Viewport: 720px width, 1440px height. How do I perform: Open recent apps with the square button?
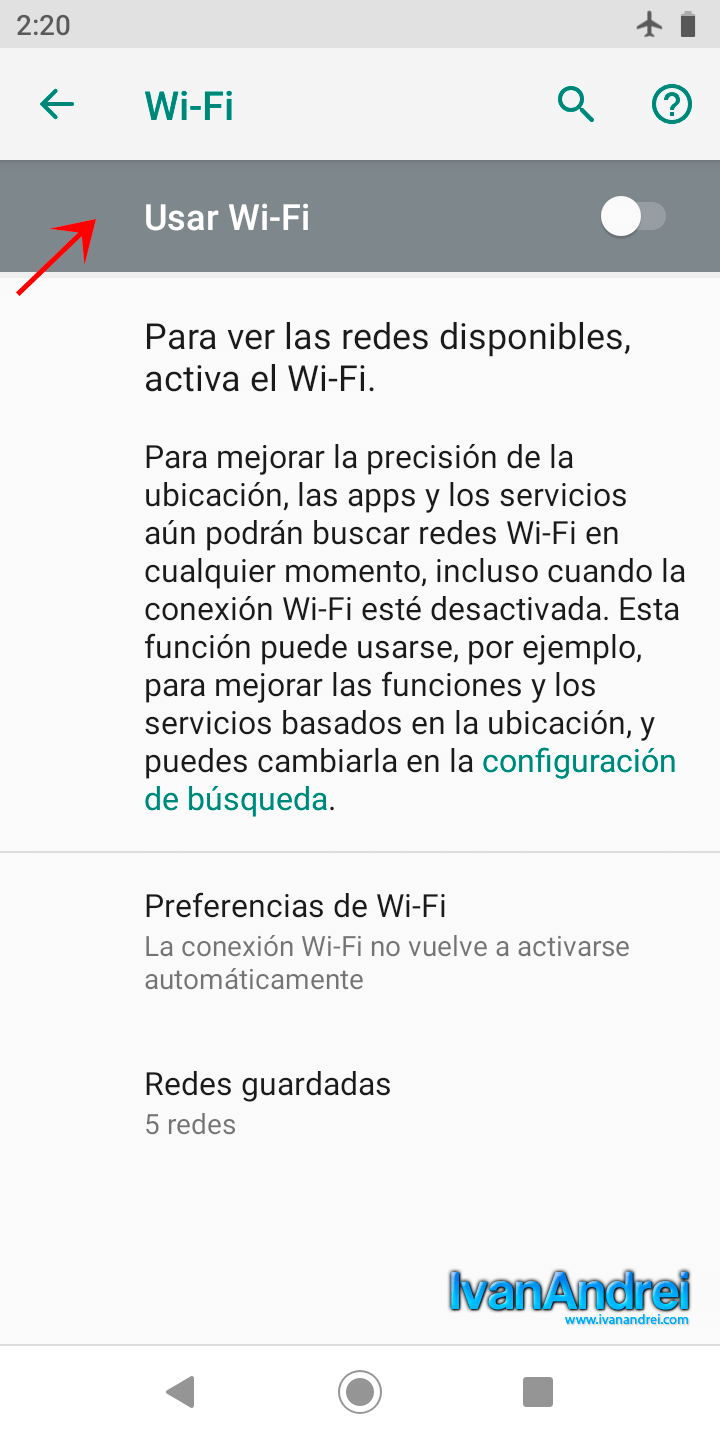tap(538, 1391)
